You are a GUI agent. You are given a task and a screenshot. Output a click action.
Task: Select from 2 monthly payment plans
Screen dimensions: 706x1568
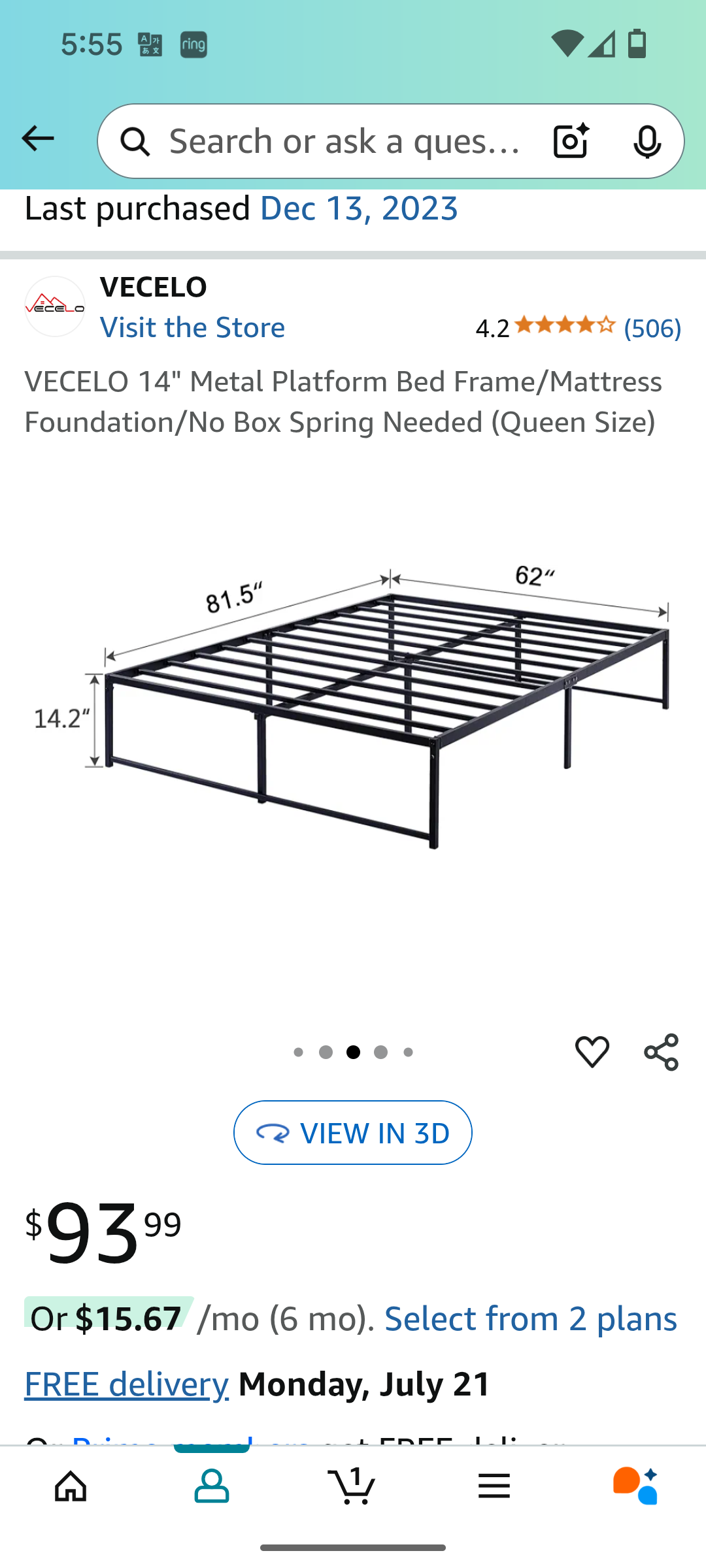pyautogui.click(x=530, y=1319)
